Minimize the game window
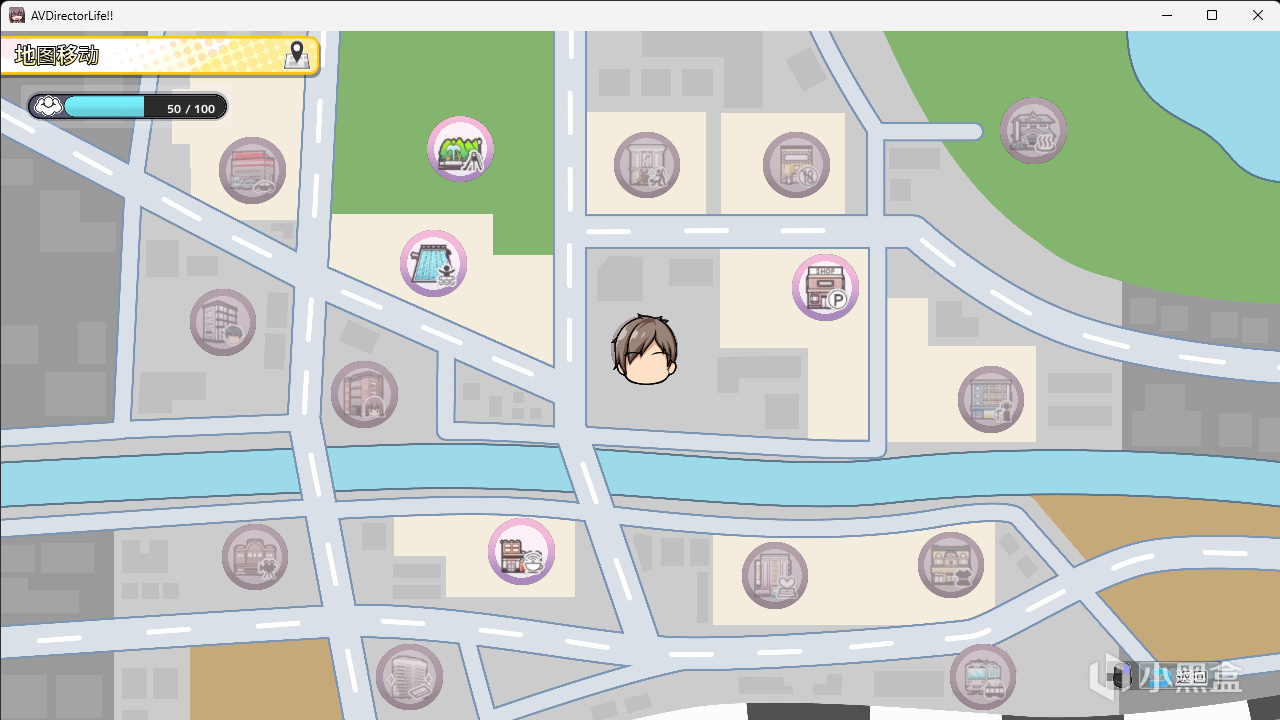This screenshot has height=720, width=1280. pyautogui.click(x=1166, y=15)
